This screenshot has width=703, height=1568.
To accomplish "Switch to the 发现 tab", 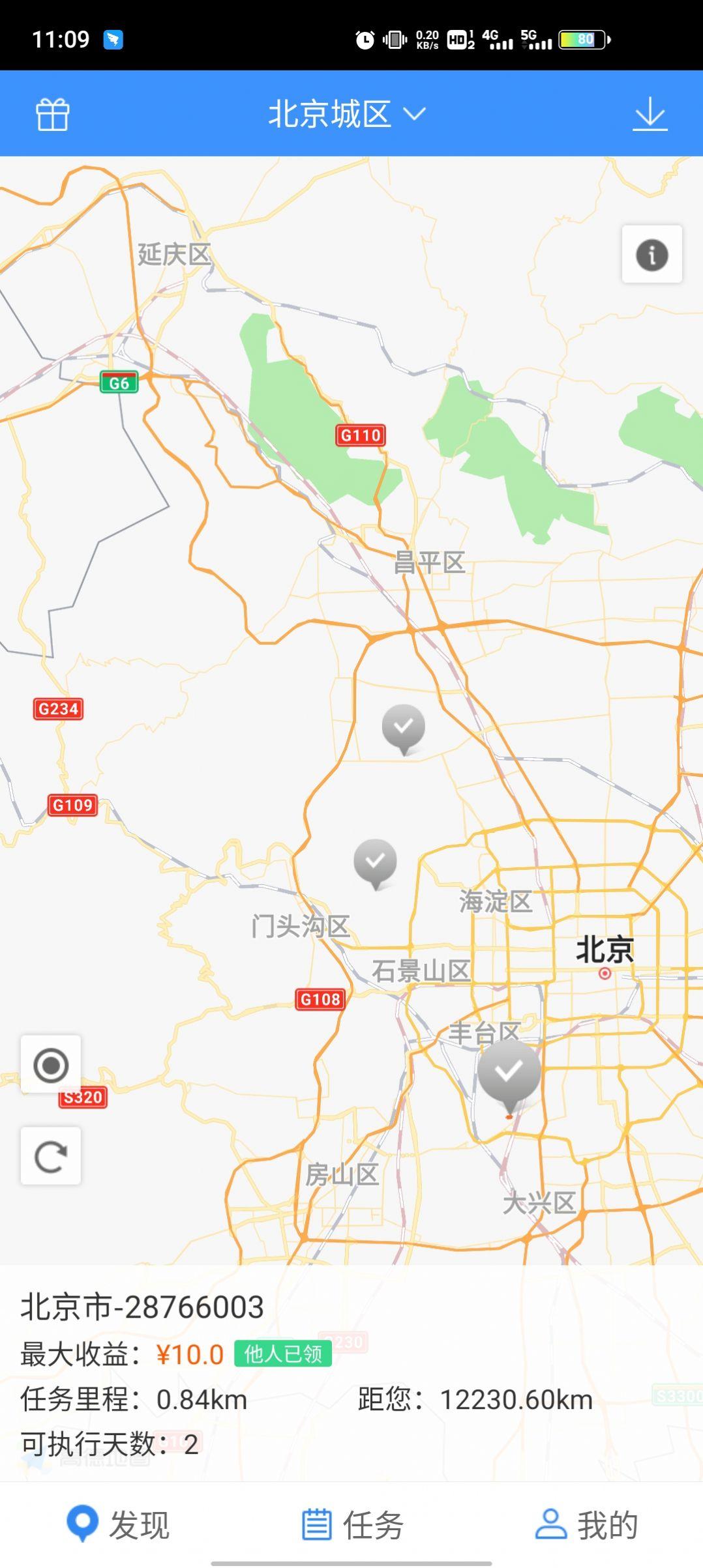I will [x=117, y=1526].
